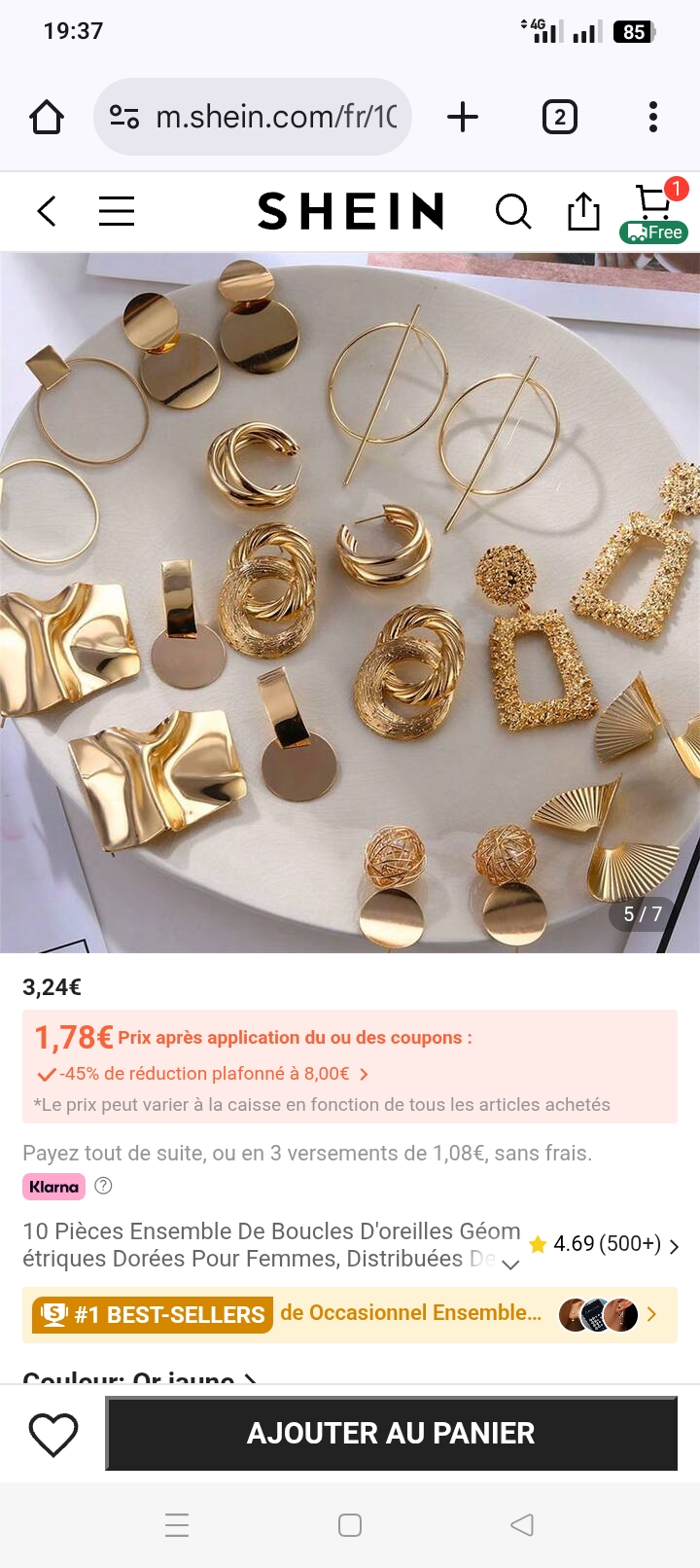Open the SHEIN hamburger menu

coord(117,211)
